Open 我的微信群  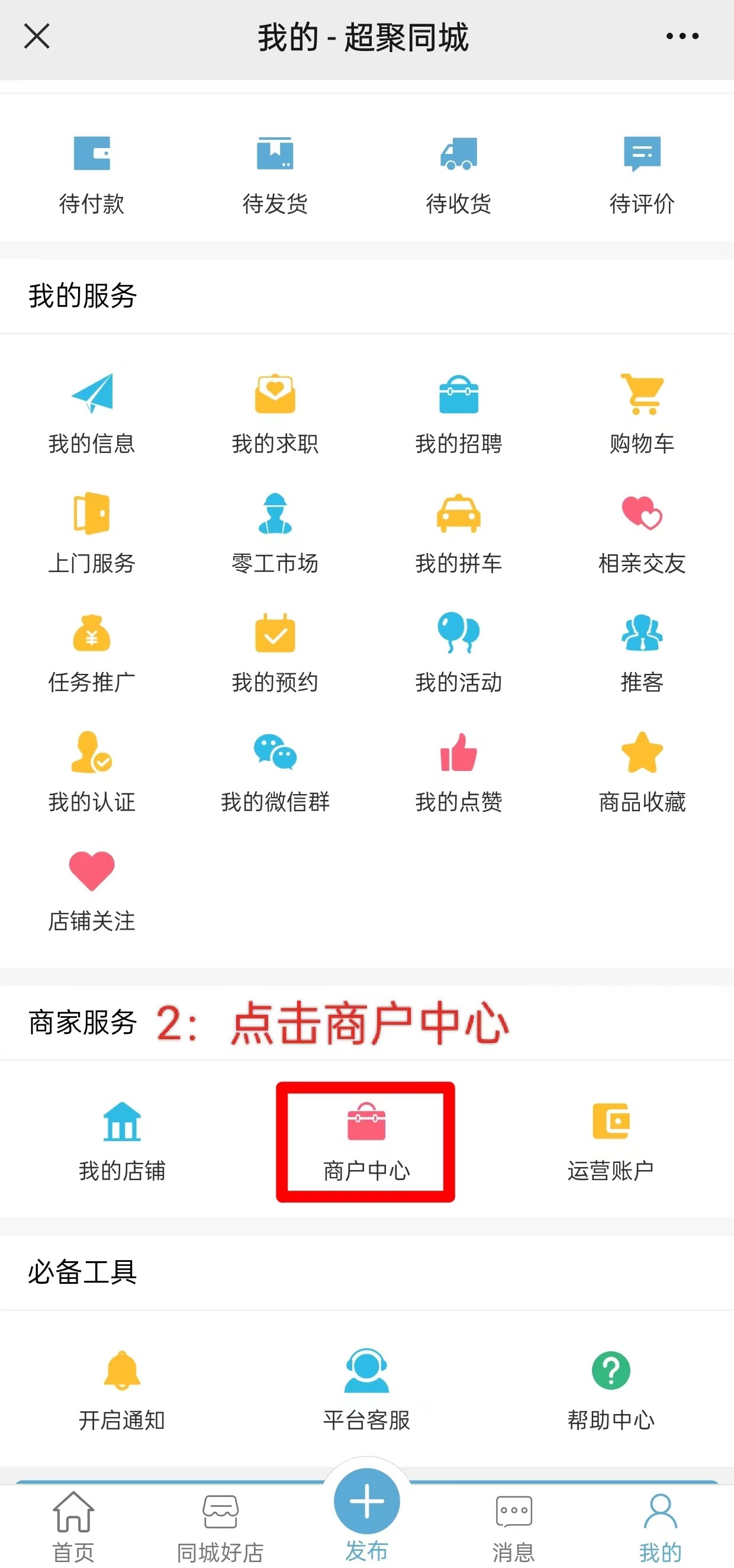(275, 771)
